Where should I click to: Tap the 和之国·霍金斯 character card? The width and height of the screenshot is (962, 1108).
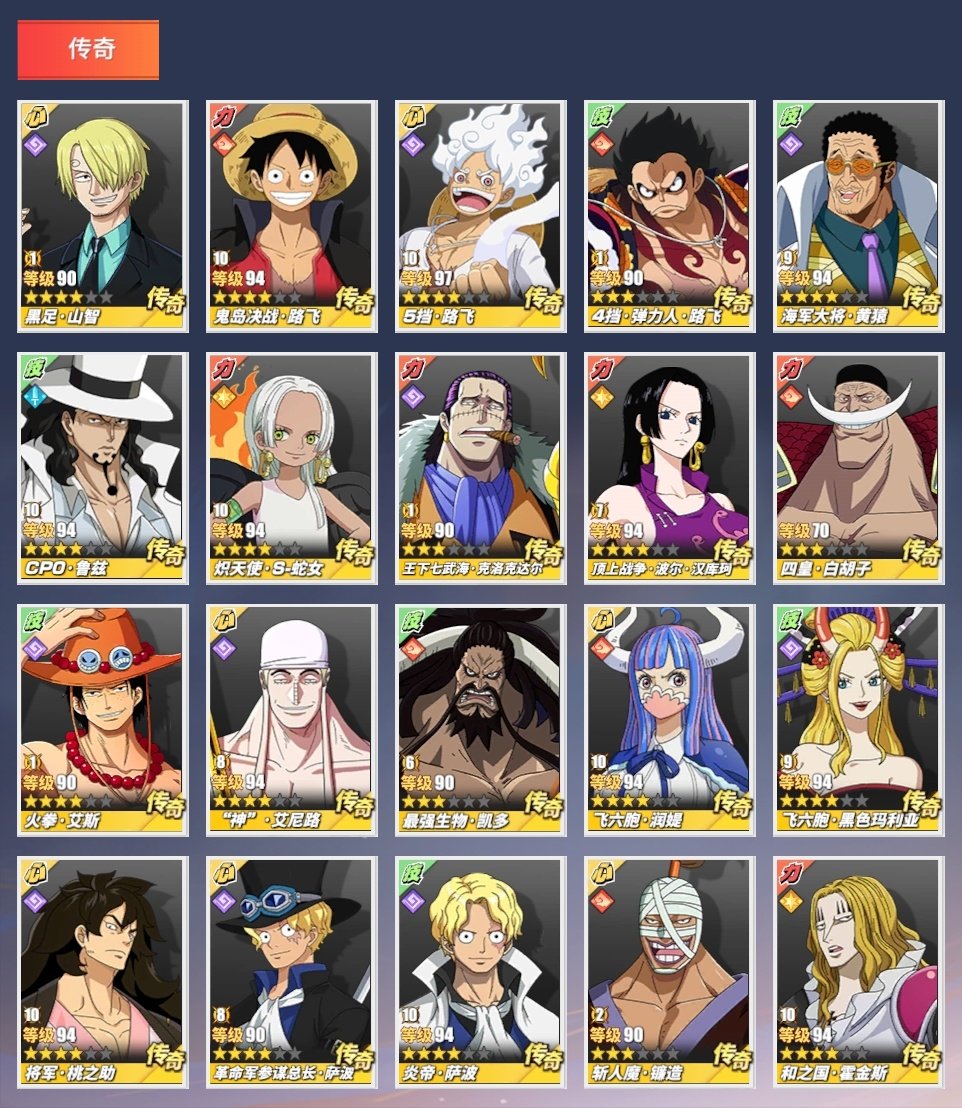[x=859, y=971]
